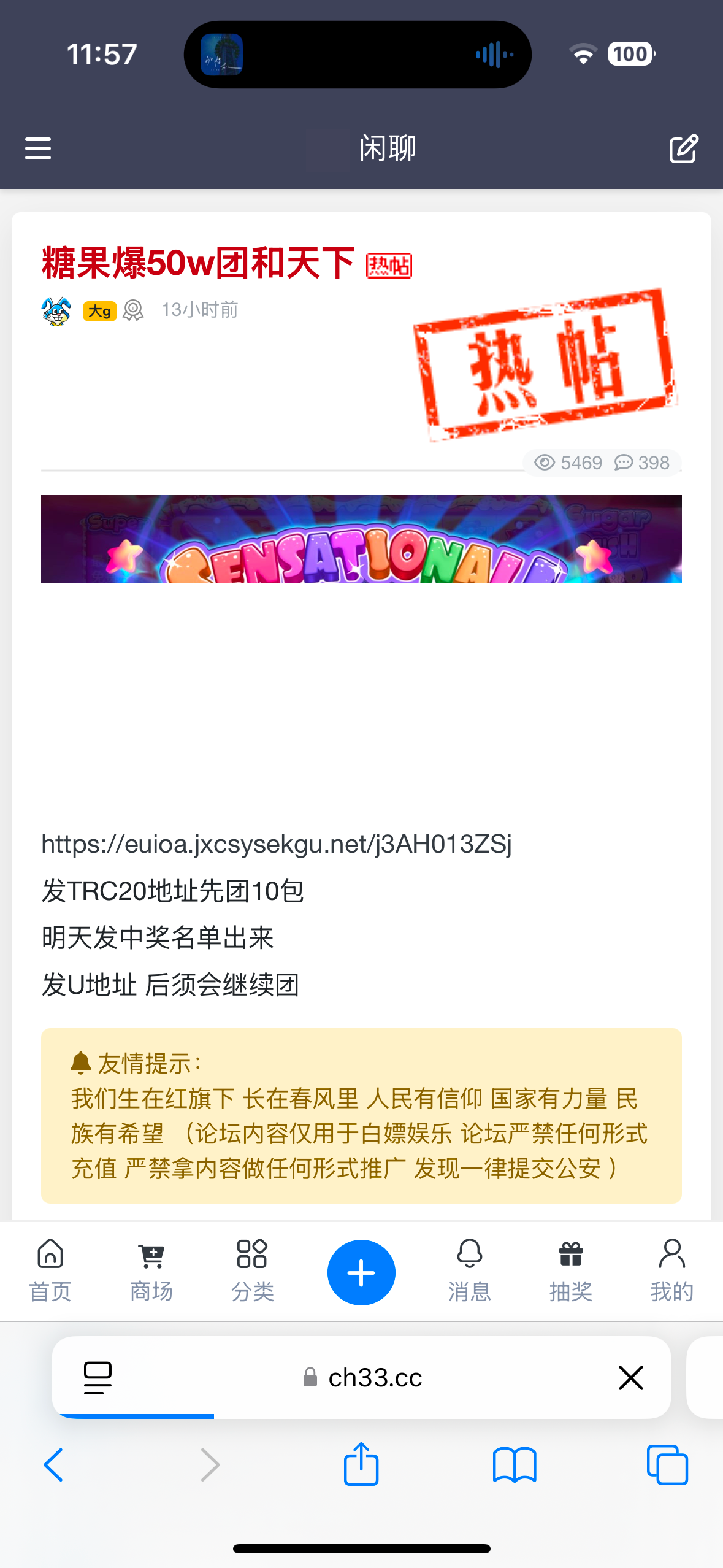Go back in Safari

click(54, 1465)
